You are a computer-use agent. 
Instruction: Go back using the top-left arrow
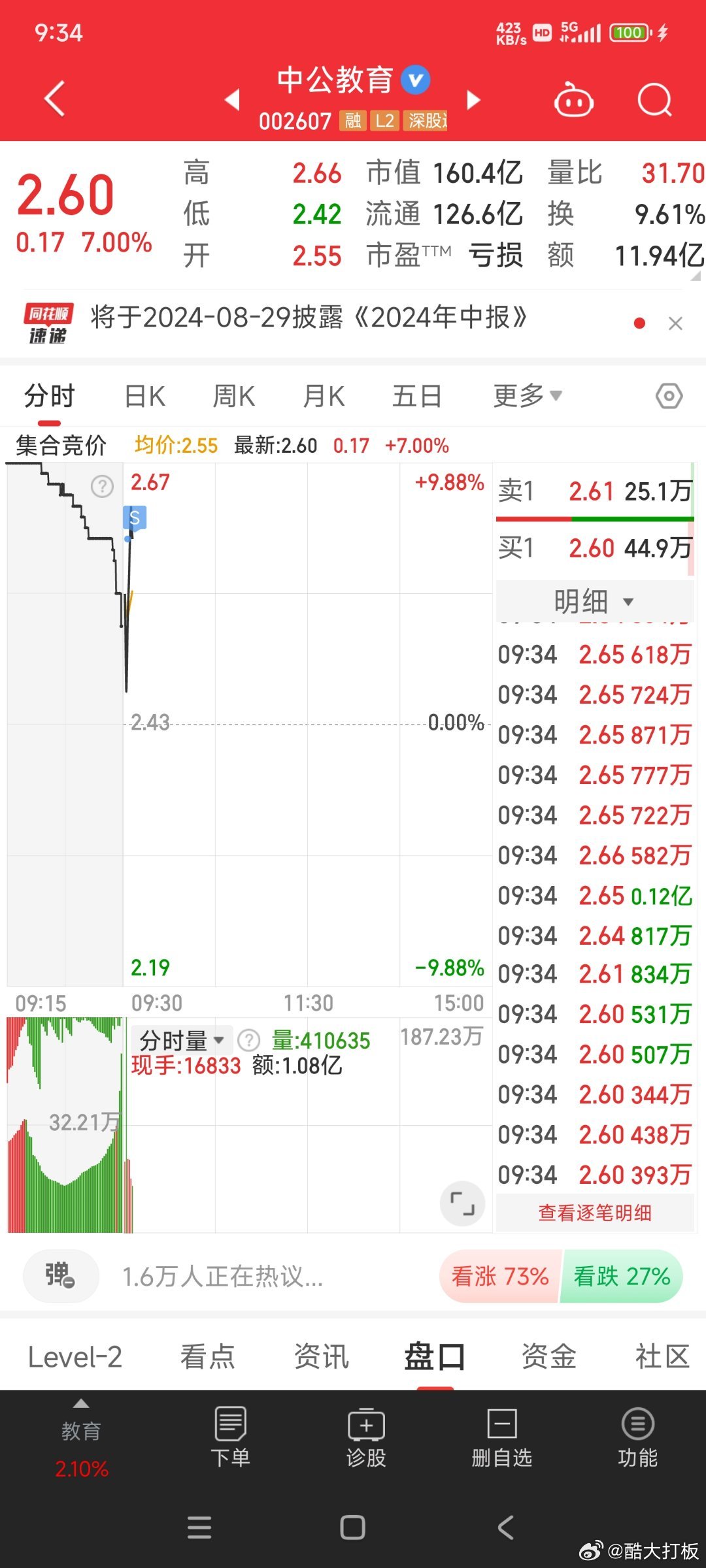pos(55,99)
